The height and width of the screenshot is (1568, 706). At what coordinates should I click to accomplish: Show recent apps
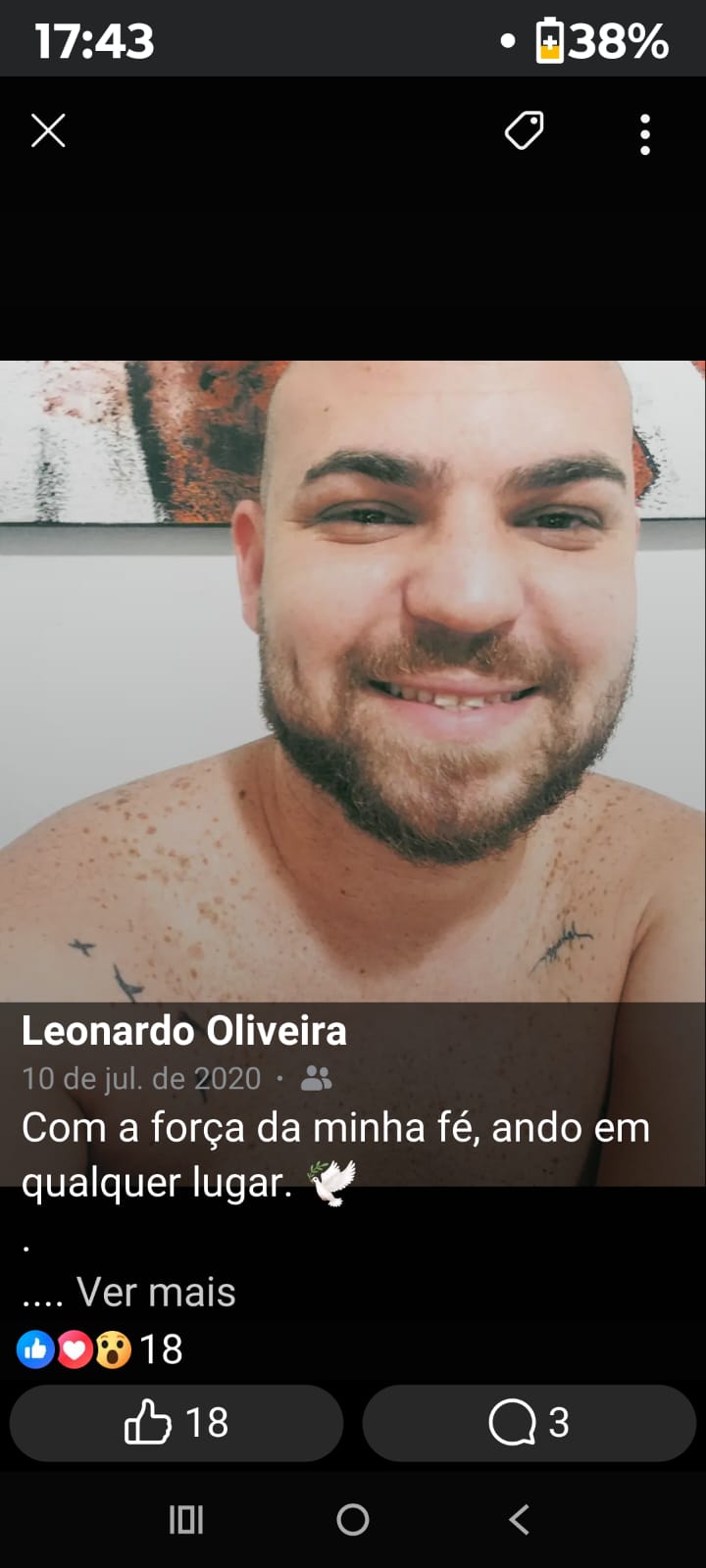(x=186, y=1519)
